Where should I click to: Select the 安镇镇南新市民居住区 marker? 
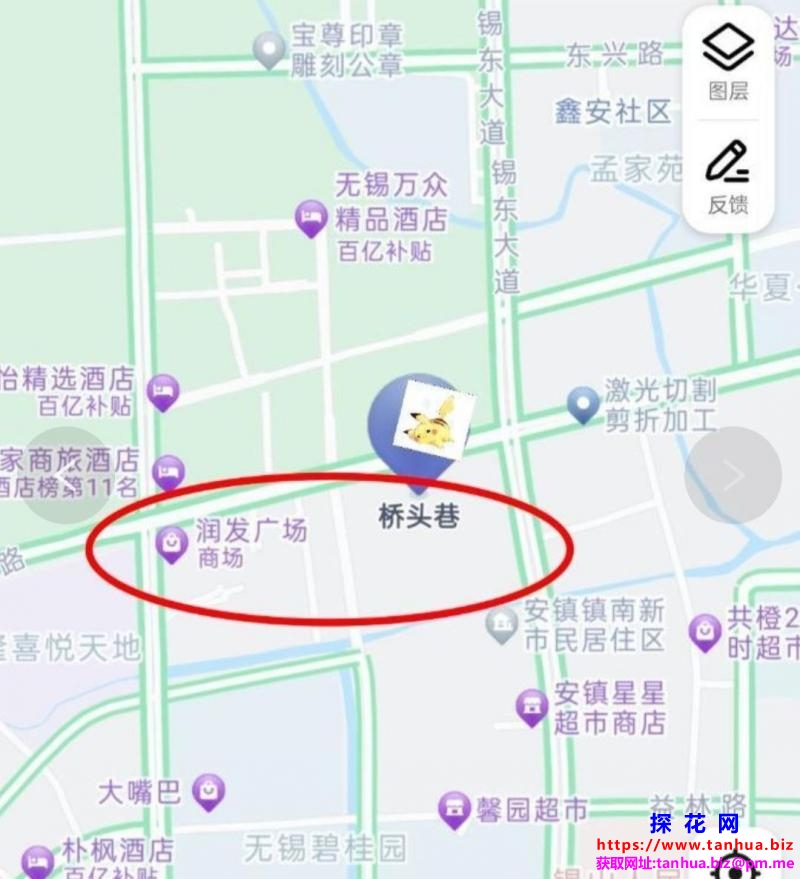tap(501, 625)
